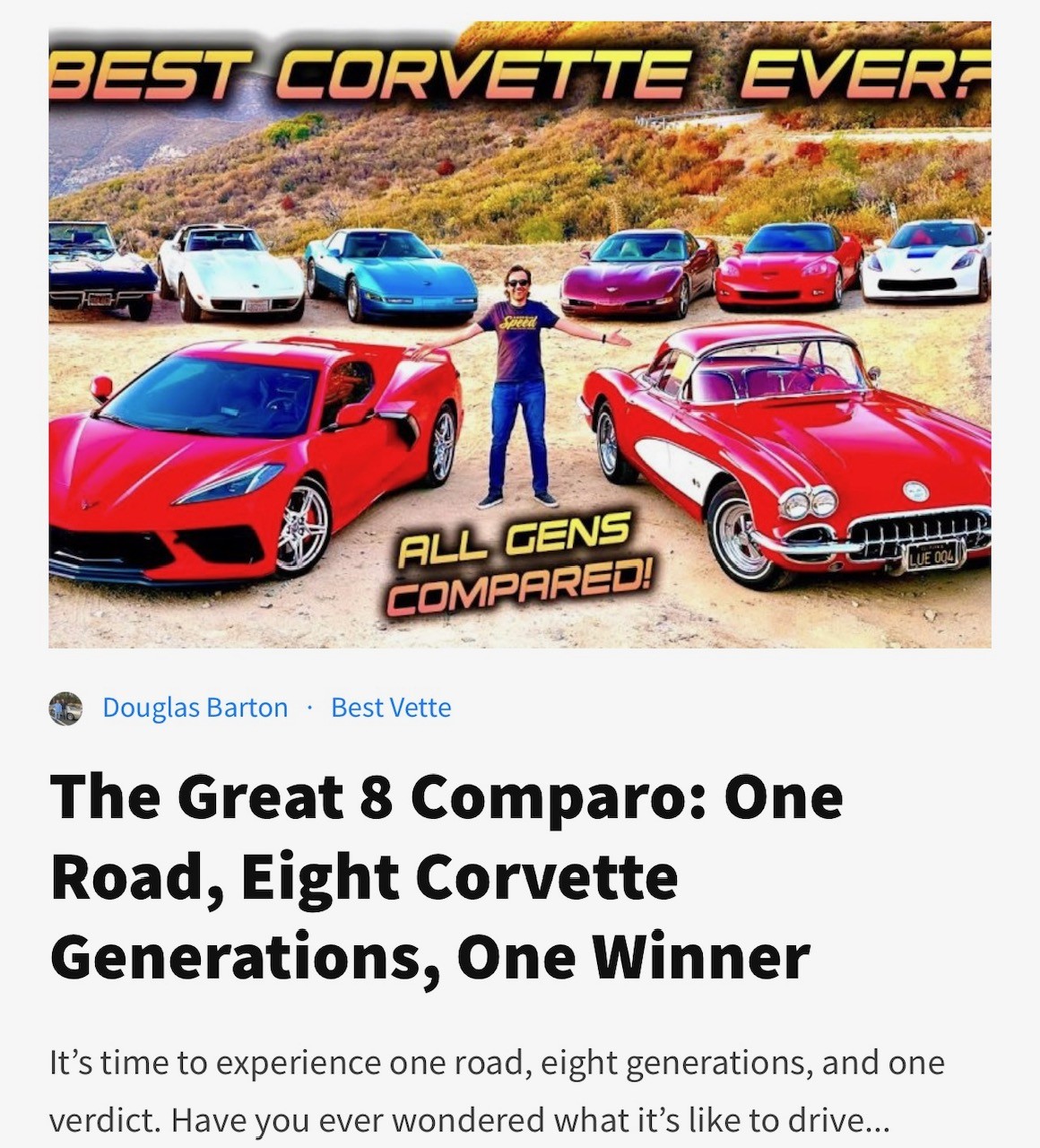This screenshot has width=1040, height=1148.
Task: Open the Best Vette topic link
Action: (x=391, y=708)
